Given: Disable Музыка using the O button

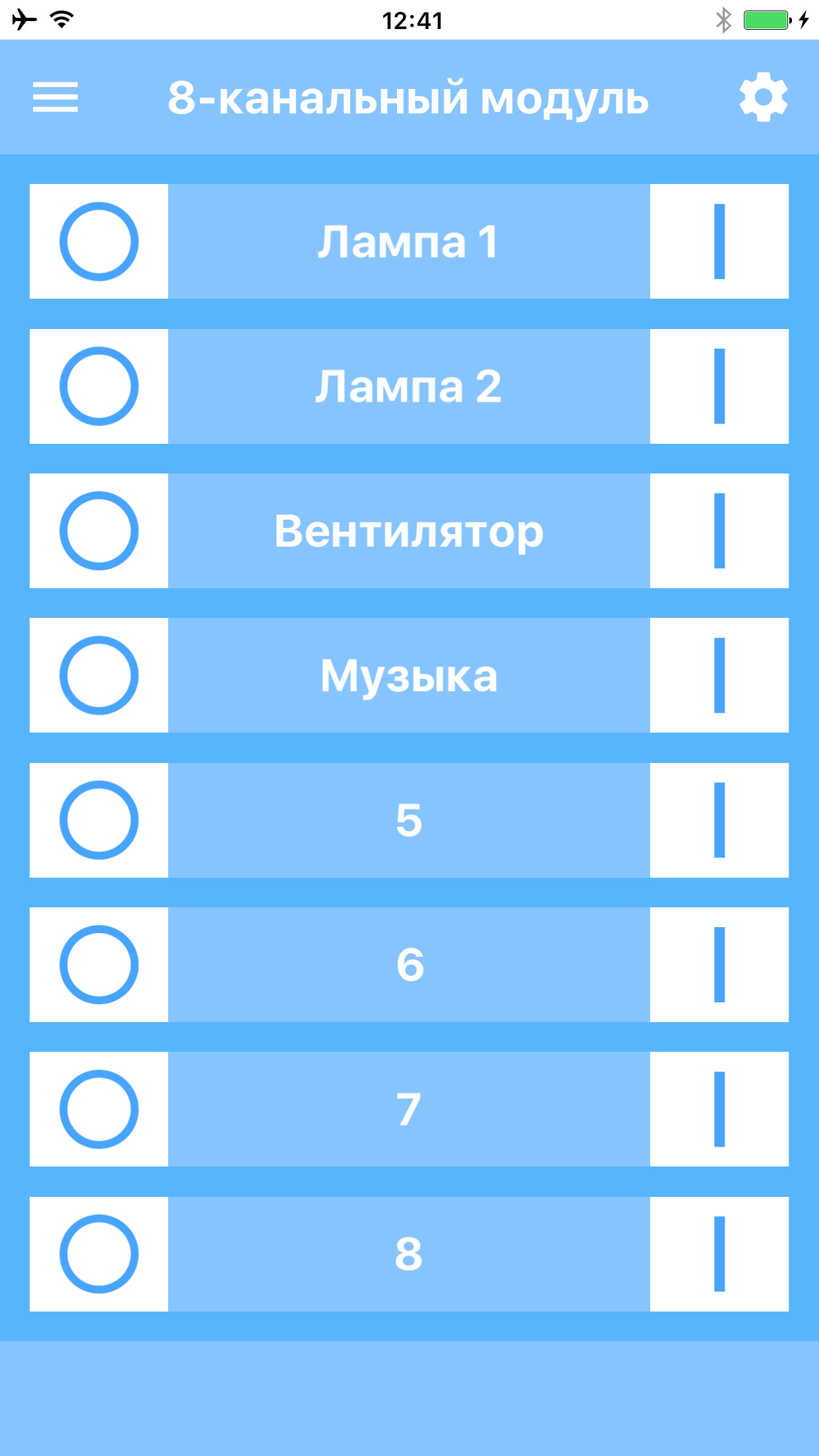Looking at the screenshot, I should point(99,675).
